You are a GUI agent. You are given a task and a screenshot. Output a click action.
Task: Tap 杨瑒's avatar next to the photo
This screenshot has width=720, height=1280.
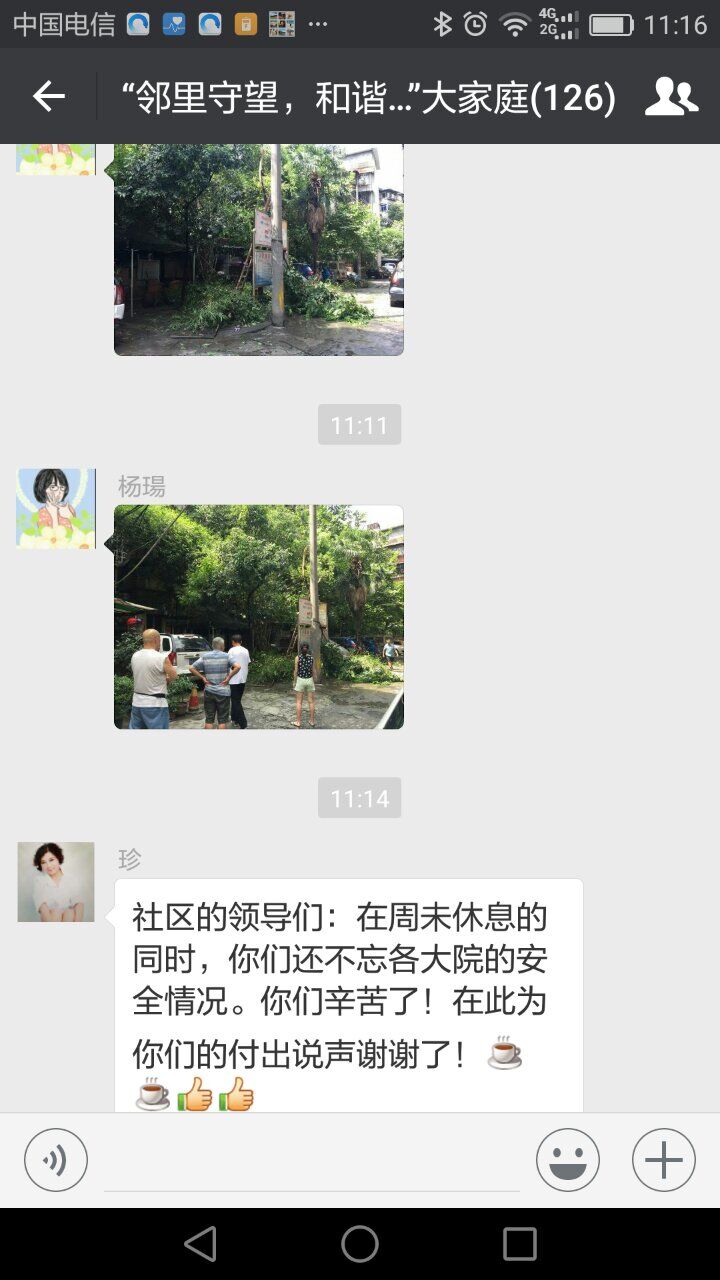pyautogui.click(x=56, y=508)
